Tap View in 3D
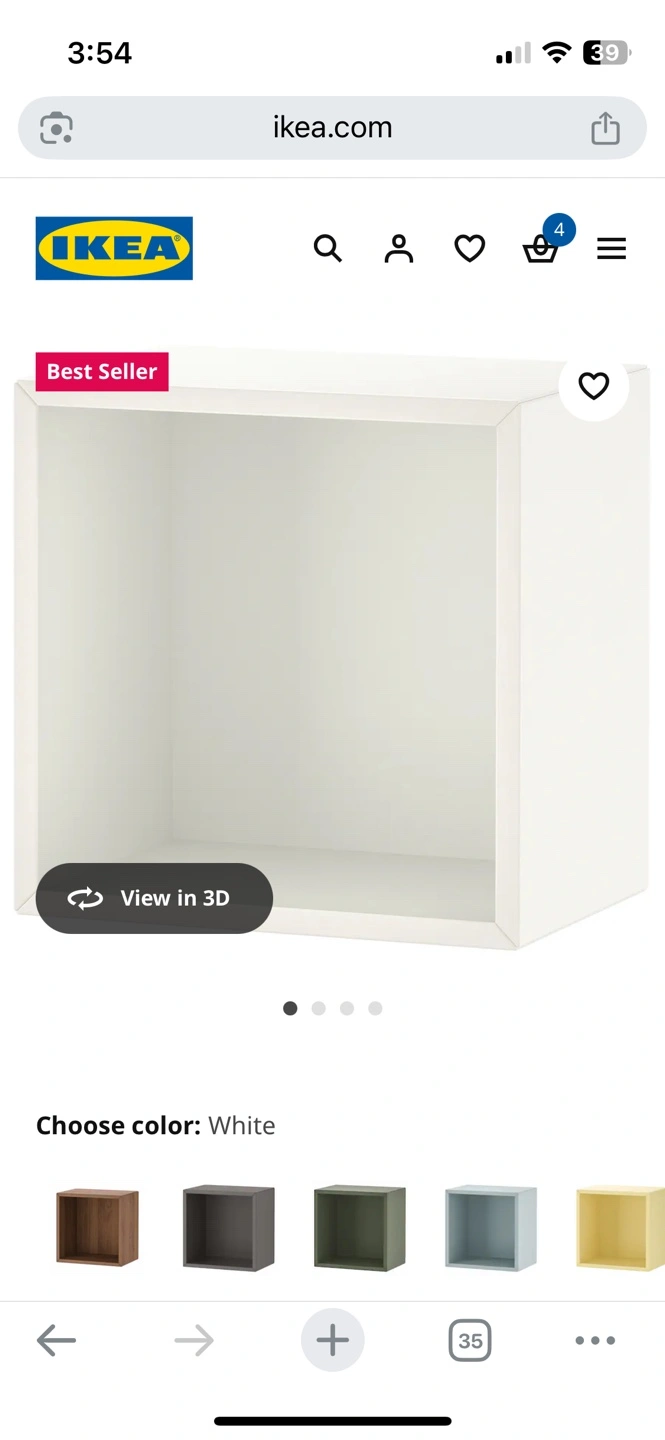 pos(154,898)
